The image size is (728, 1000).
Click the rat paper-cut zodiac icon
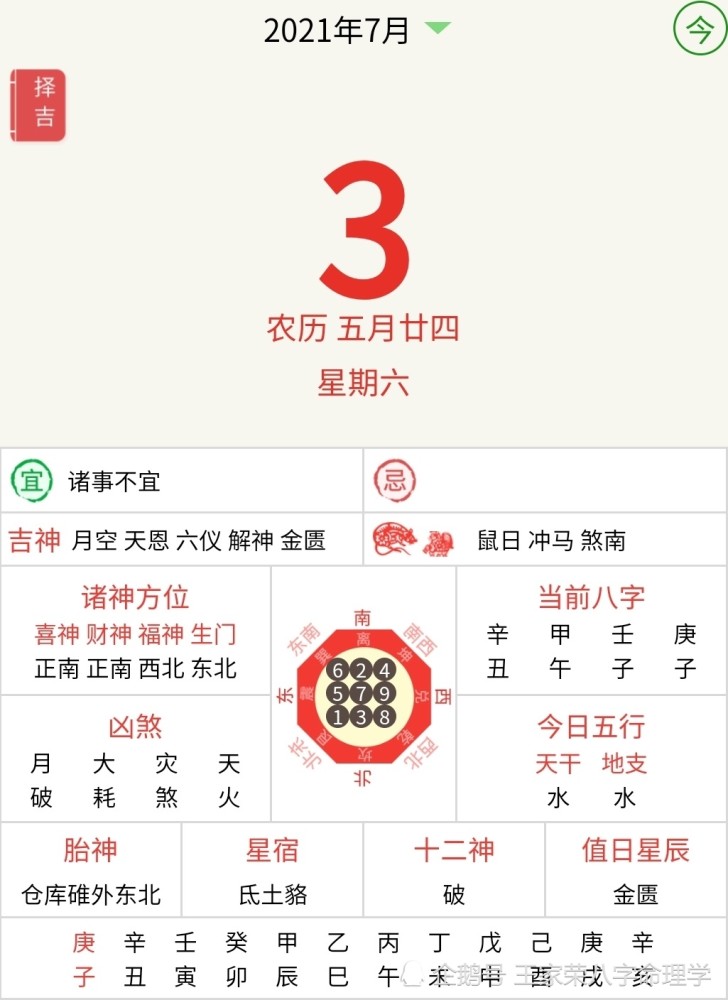coord(395,540)
